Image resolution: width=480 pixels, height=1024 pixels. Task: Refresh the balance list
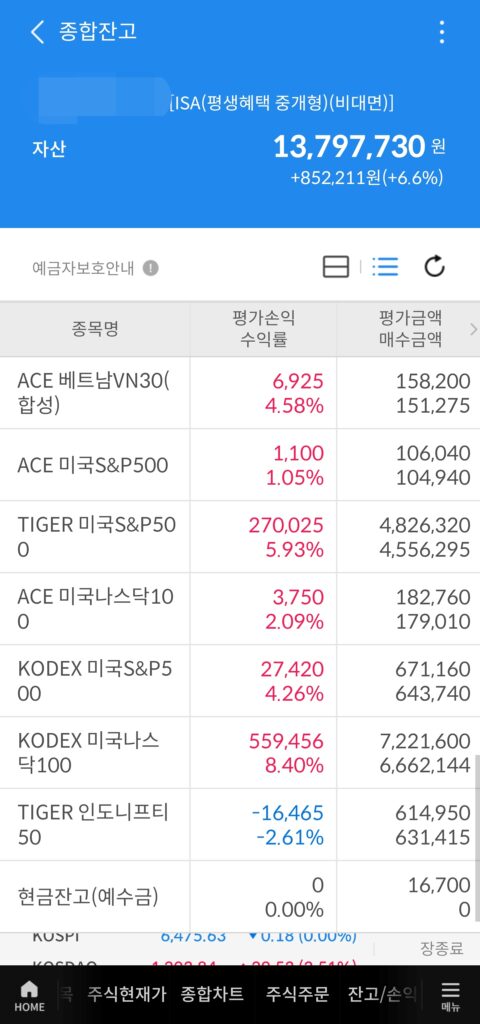click(434, 266)
